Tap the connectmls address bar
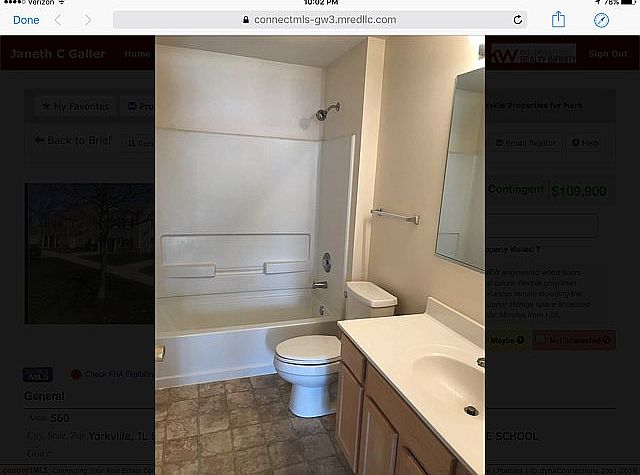 point(320,19)
